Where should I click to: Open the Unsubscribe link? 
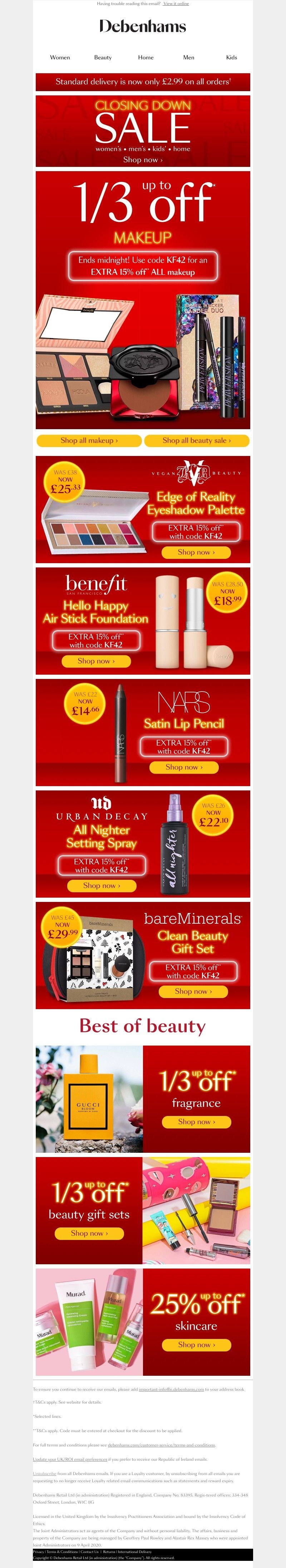[44, 1474]
